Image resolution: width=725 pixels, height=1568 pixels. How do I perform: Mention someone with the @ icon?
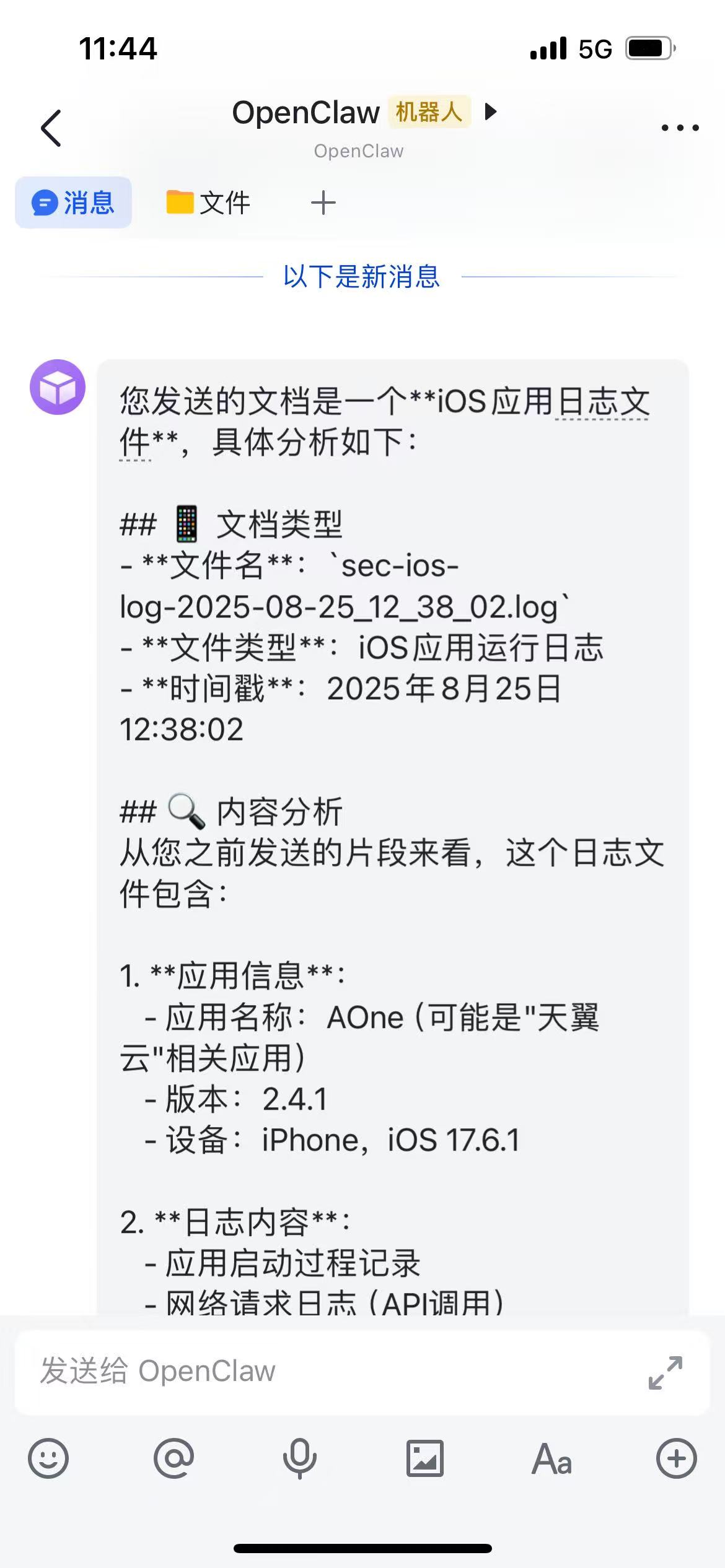tap(174, 1458)
